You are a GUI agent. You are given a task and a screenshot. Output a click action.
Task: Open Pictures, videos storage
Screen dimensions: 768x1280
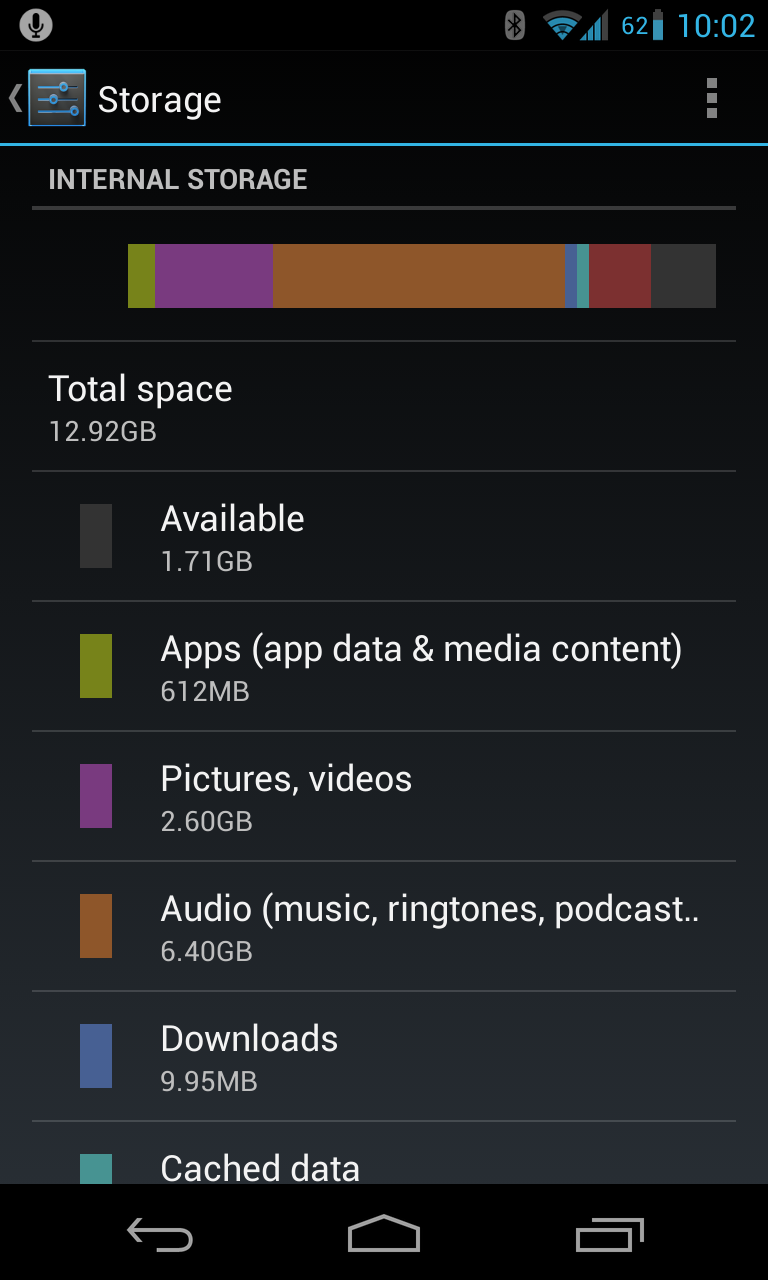384,796
